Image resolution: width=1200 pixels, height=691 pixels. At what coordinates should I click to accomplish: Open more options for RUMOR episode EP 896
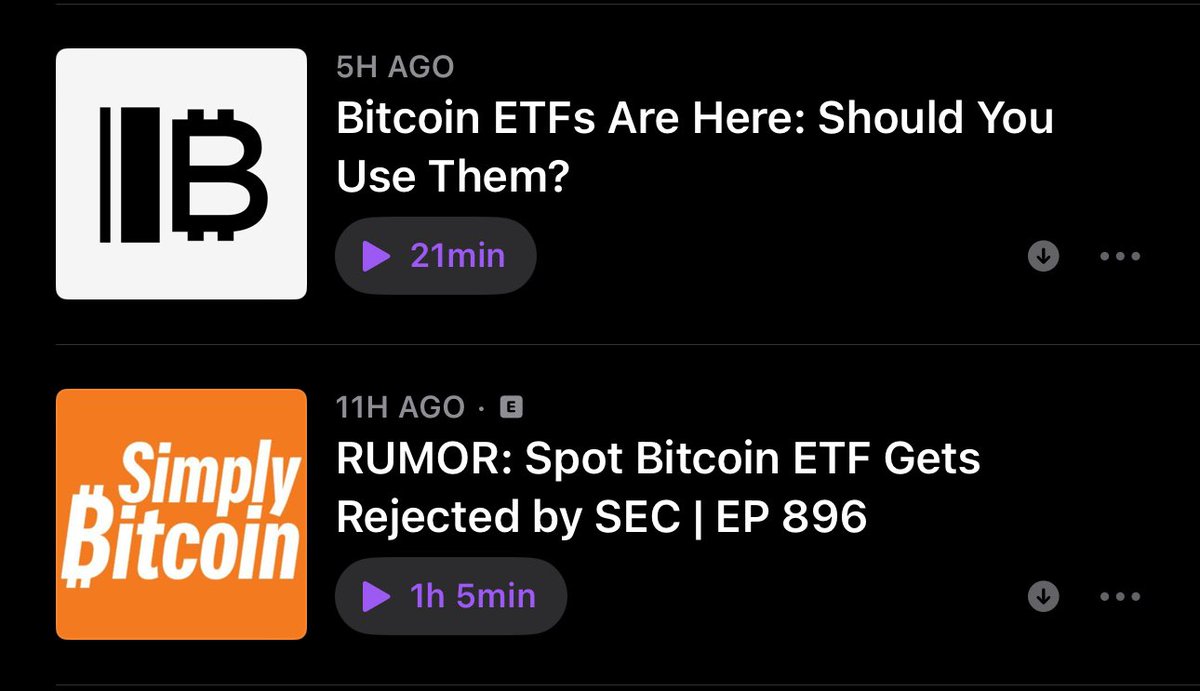pos(1120,597)
